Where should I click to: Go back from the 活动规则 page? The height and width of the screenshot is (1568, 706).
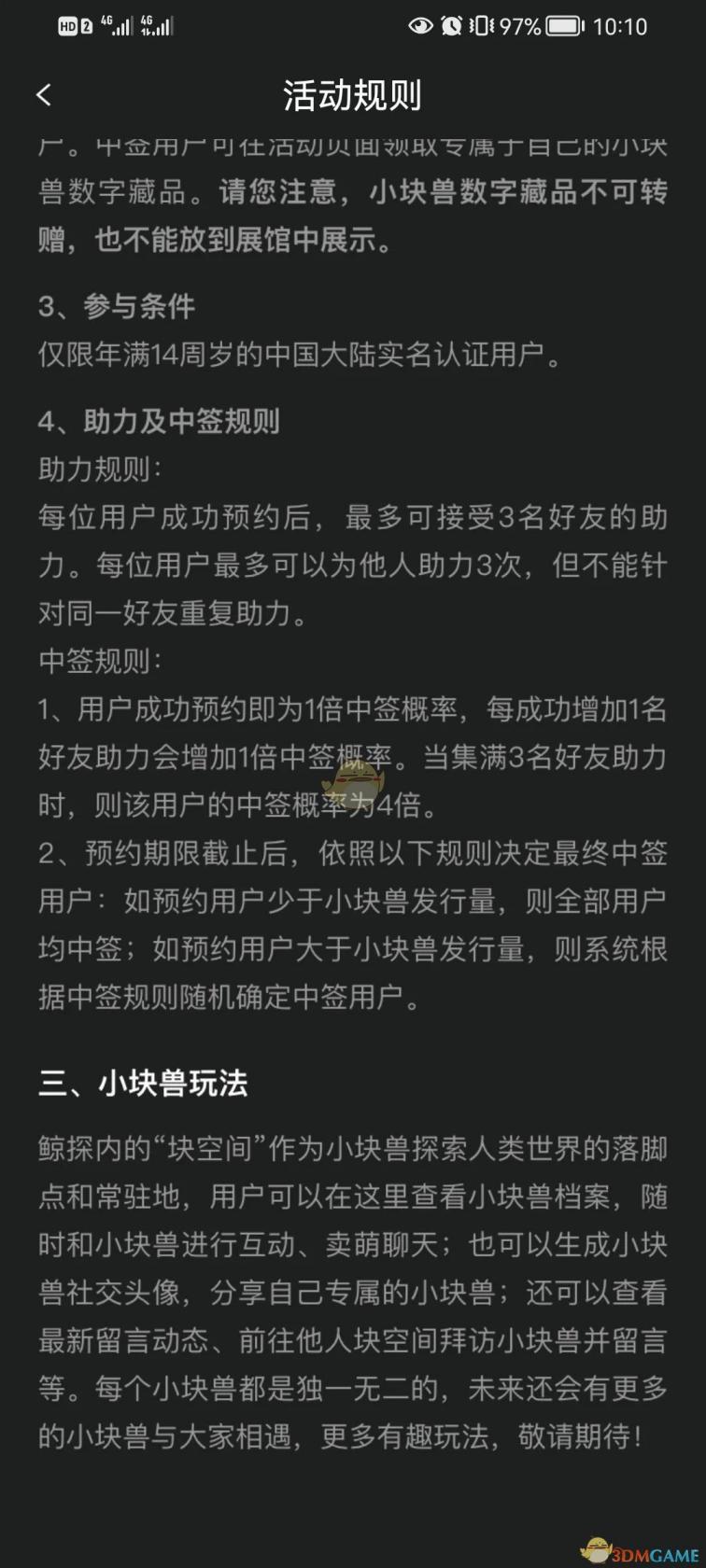point(44,95)
